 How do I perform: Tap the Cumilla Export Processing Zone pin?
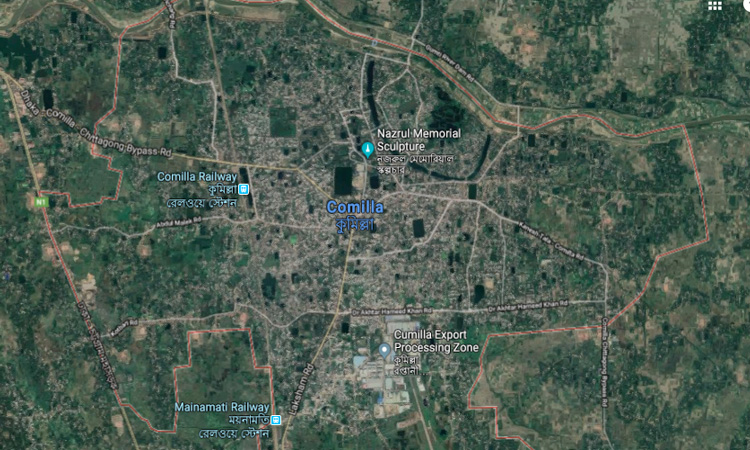[384, 350]
